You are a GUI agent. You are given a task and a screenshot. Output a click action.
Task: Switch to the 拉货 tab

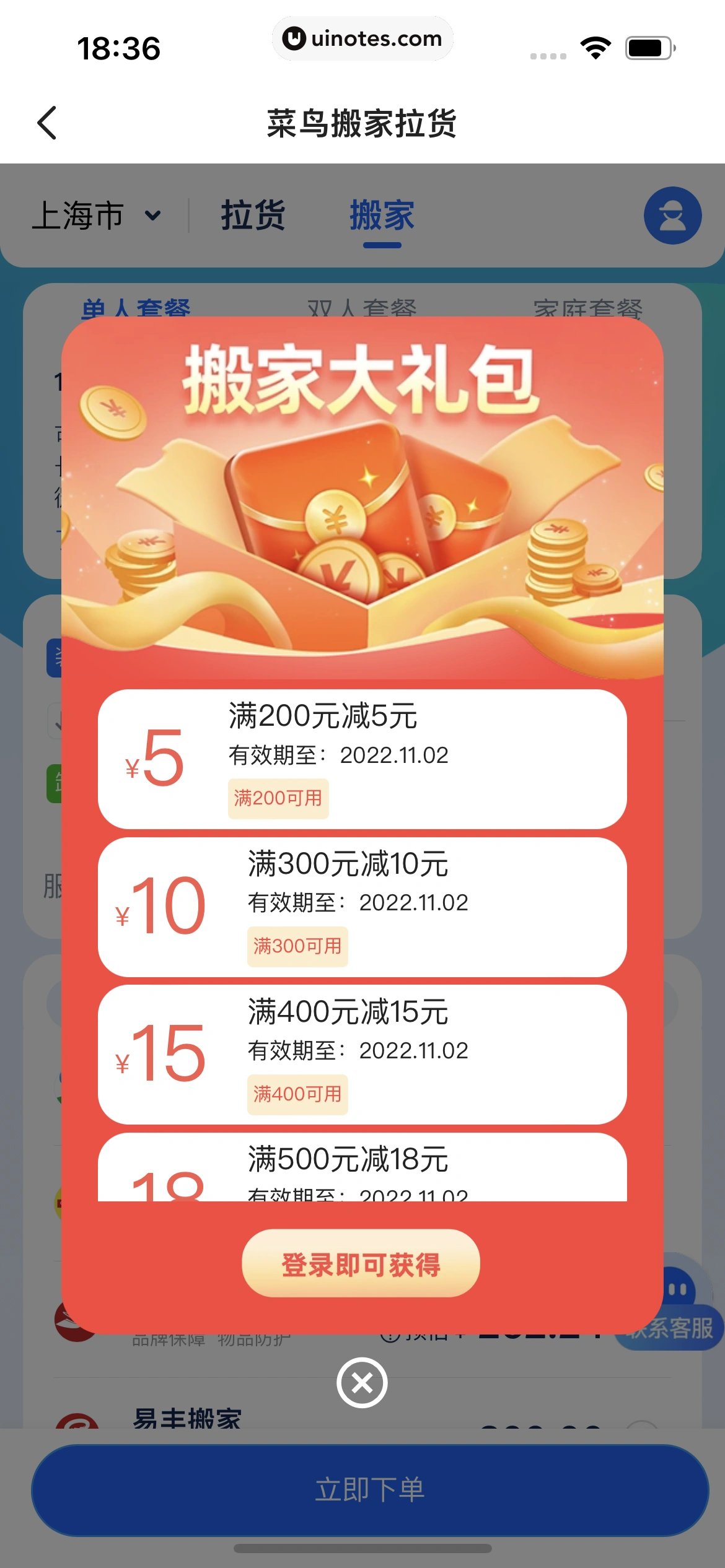(253, 216)
